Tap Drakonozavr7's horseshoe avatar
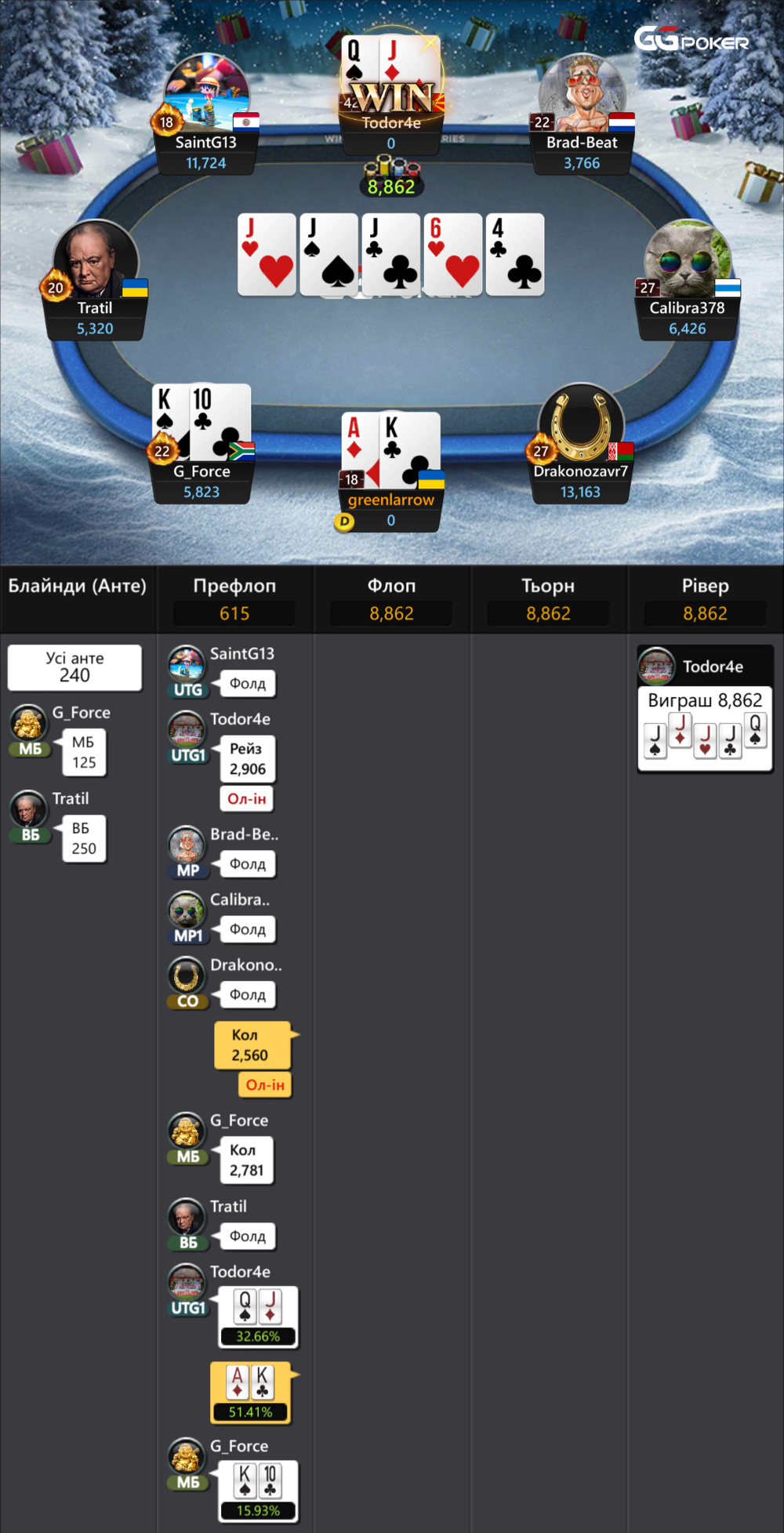This screenshot has height=1533, width=784. (581, 424)
